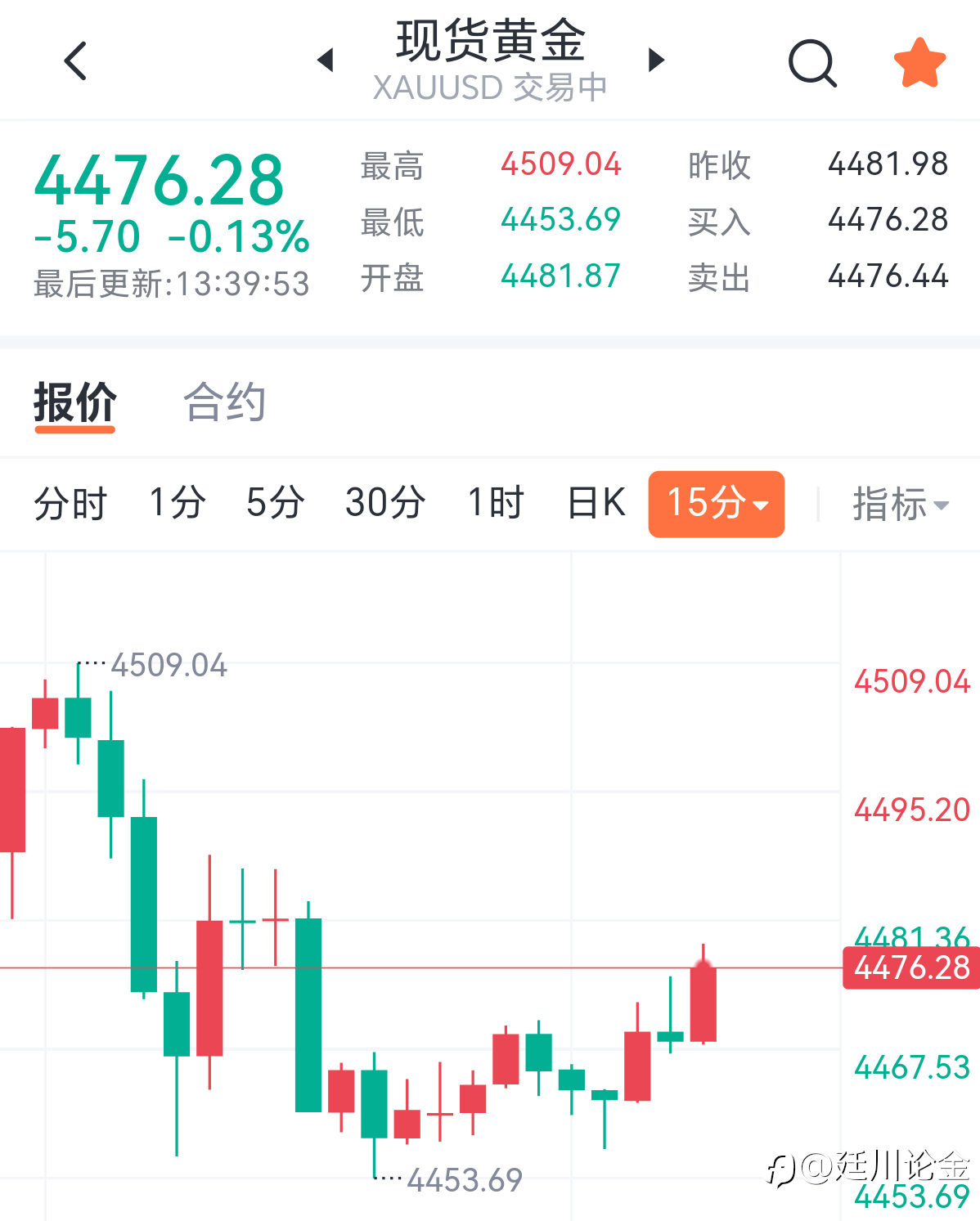Select the 1分 interval
The width and height of the screenshot is (980, 1221).
point(178,503)
